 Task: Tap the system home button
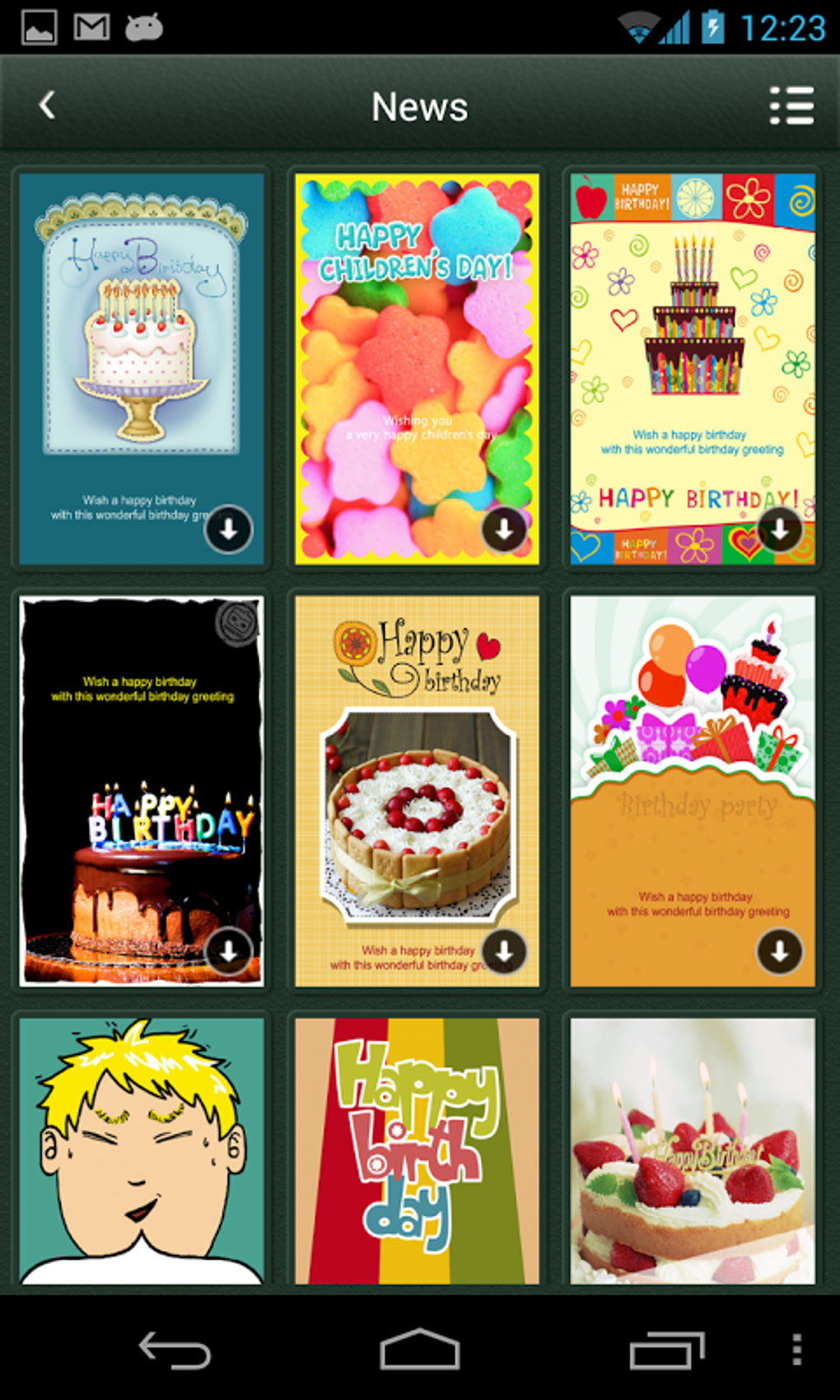tap(419, 1350)
